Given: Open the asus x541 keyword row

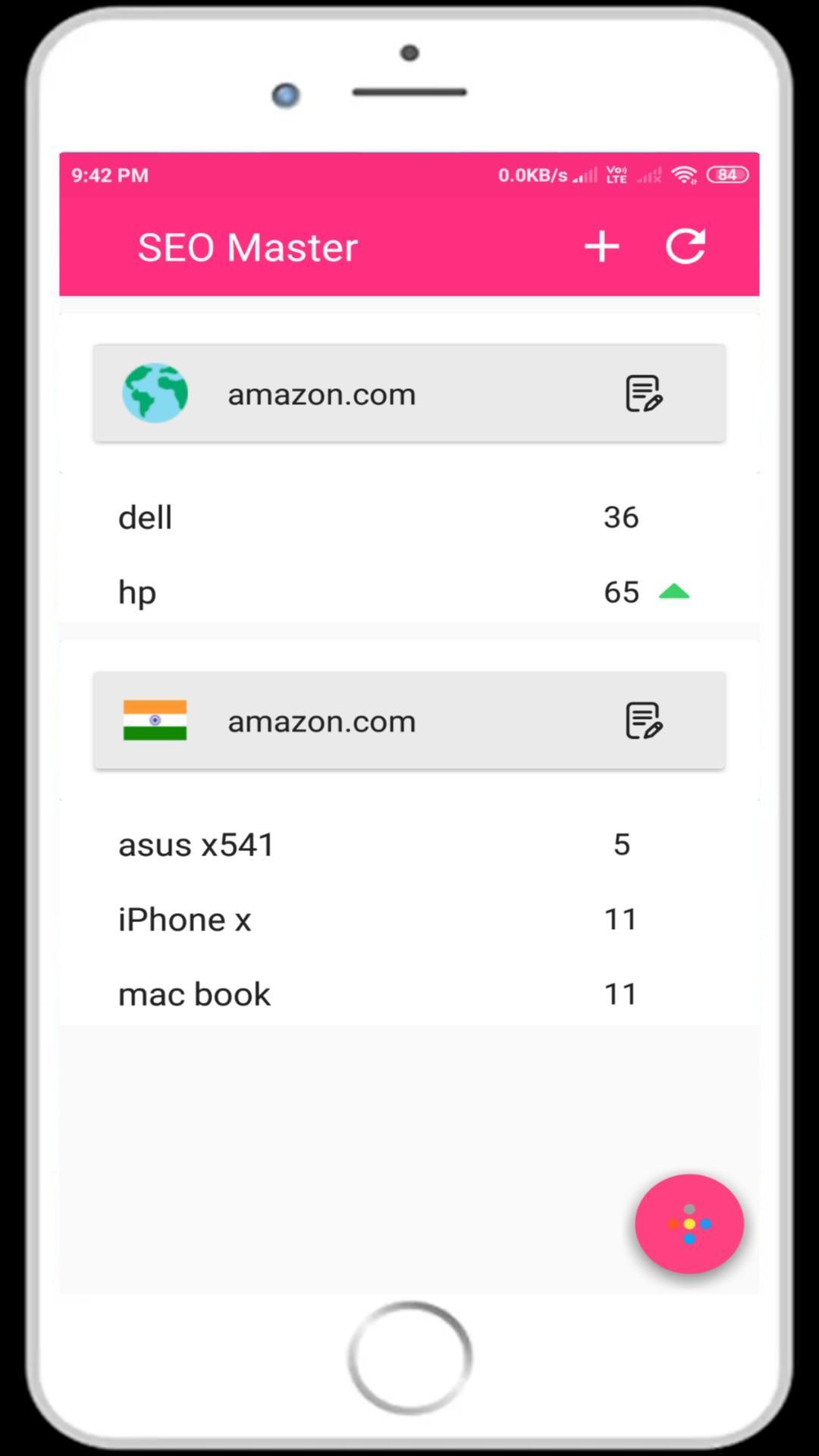Looking at the screenshot, I should pyautogui.click(x=379, y=845).
